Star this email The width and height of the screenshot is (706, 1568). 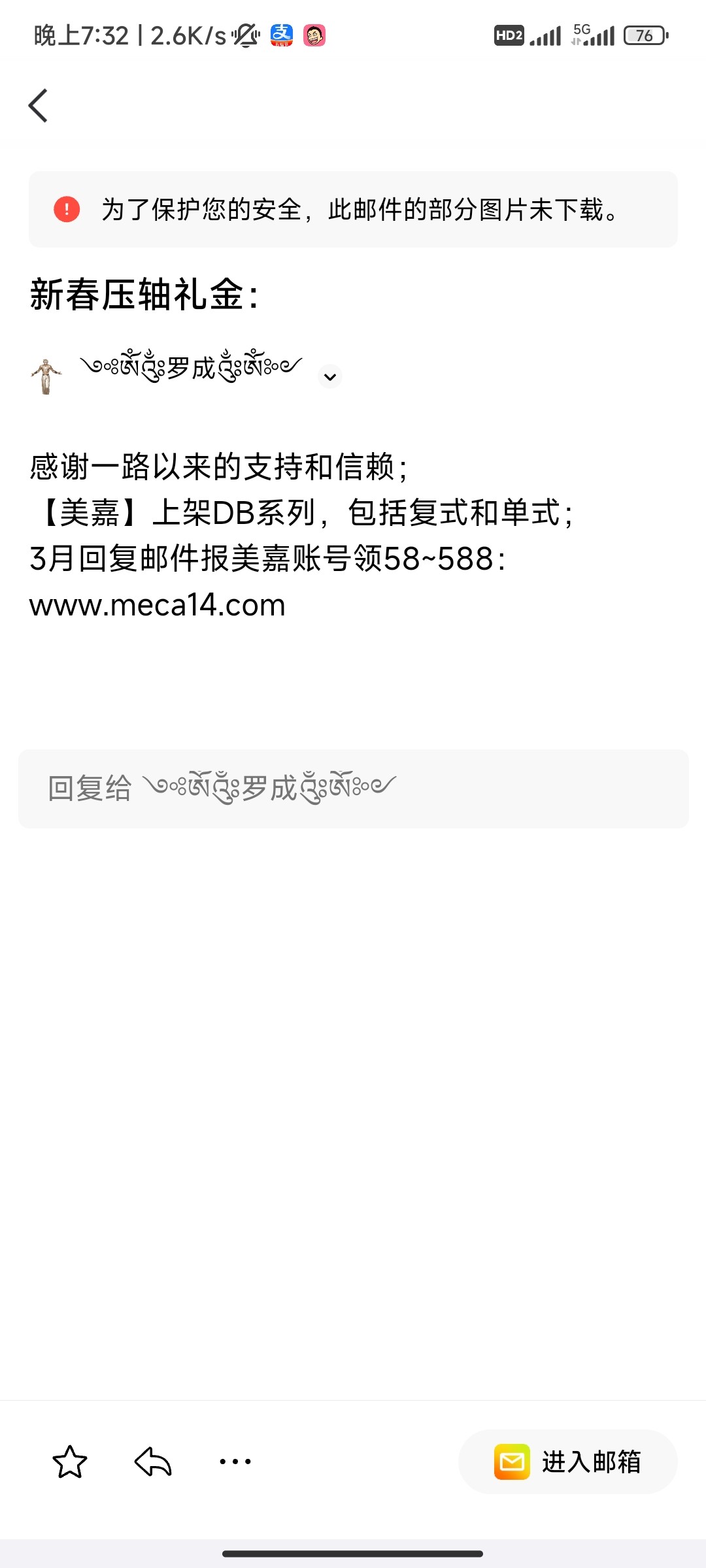click(x=70, y=1462)
